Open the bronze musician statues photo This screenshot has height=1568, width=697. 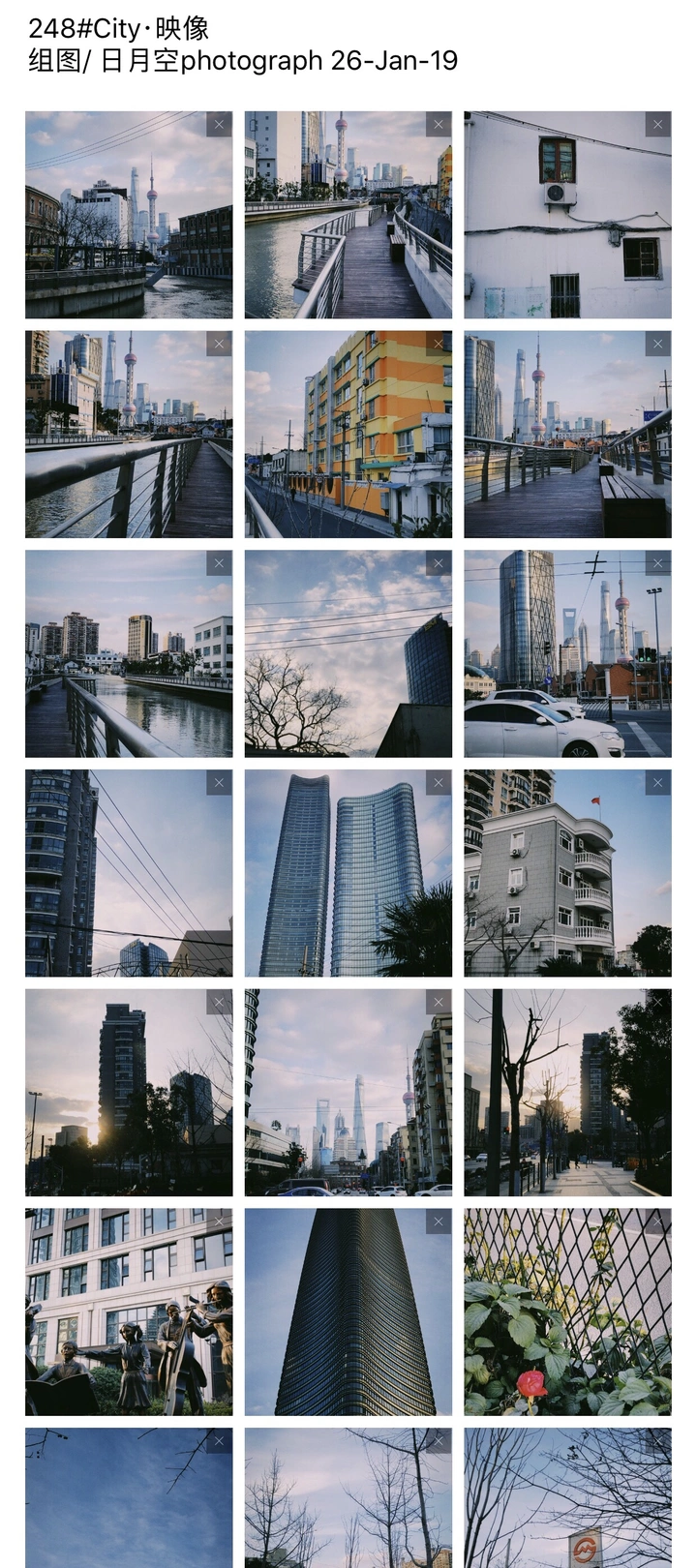point(129,1312)
